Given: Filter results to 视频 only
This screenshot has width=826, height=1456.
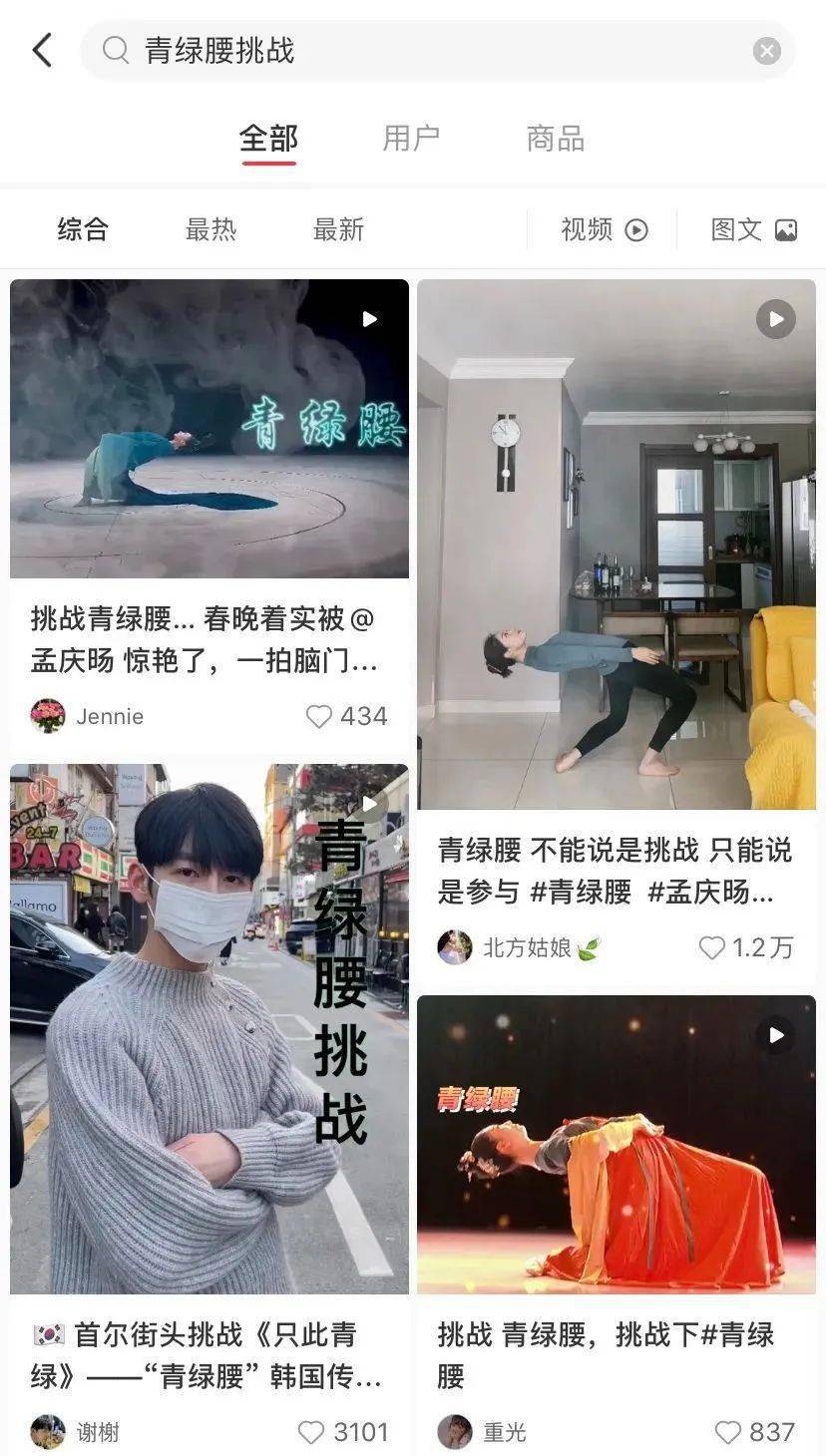Looking at the screenshot, I should (x=604, y=230).
